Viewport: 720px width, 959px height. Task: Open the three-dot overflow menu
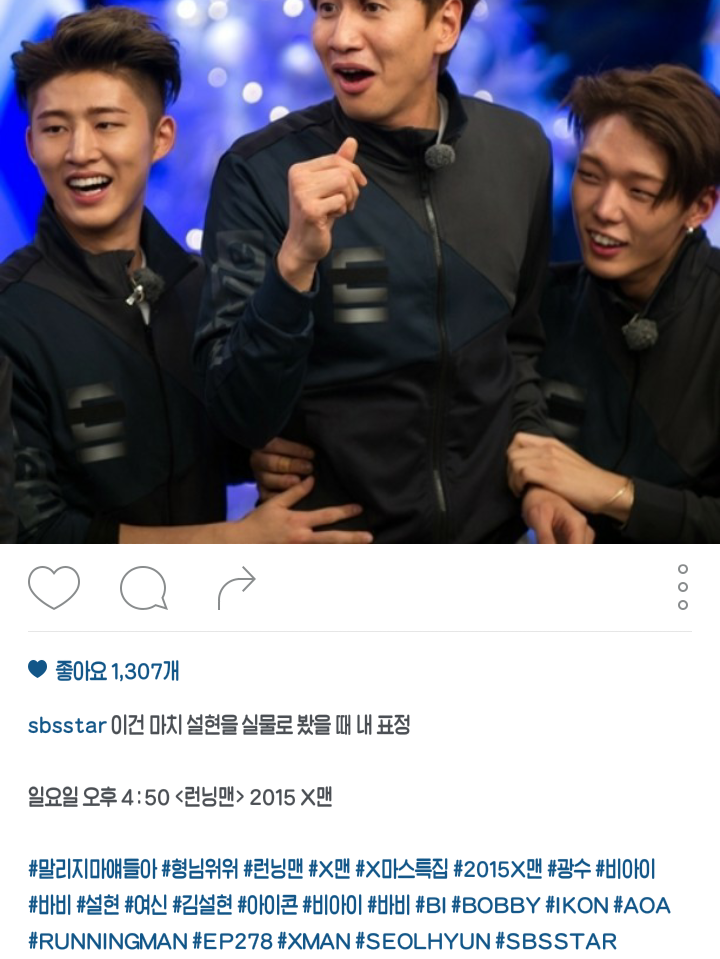(683, 587)
